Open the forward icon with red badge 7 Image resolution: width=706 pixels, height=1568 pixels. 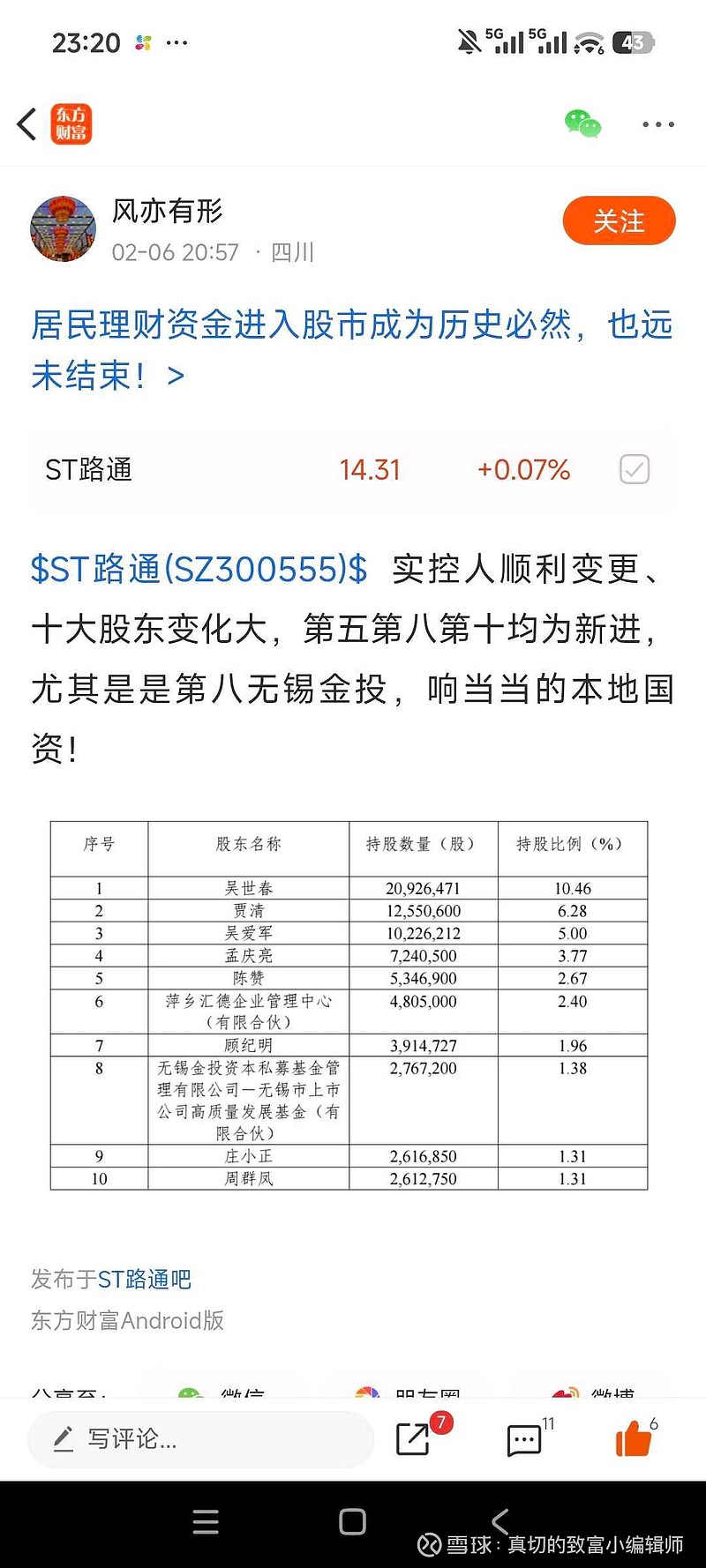(413, 1439)
